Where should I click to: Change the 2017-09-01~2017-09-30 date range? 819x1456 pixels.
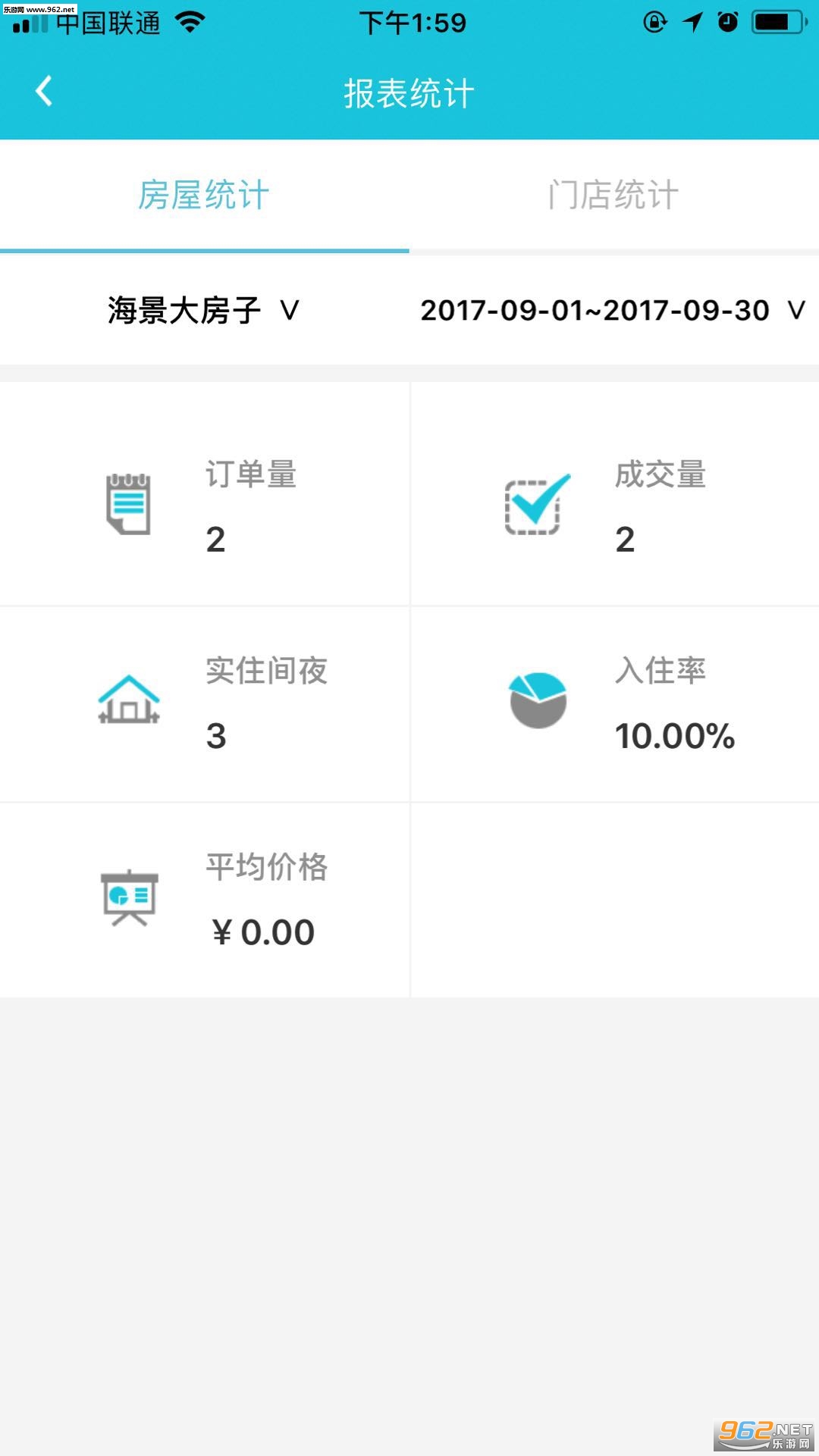(x=613, y=311)
